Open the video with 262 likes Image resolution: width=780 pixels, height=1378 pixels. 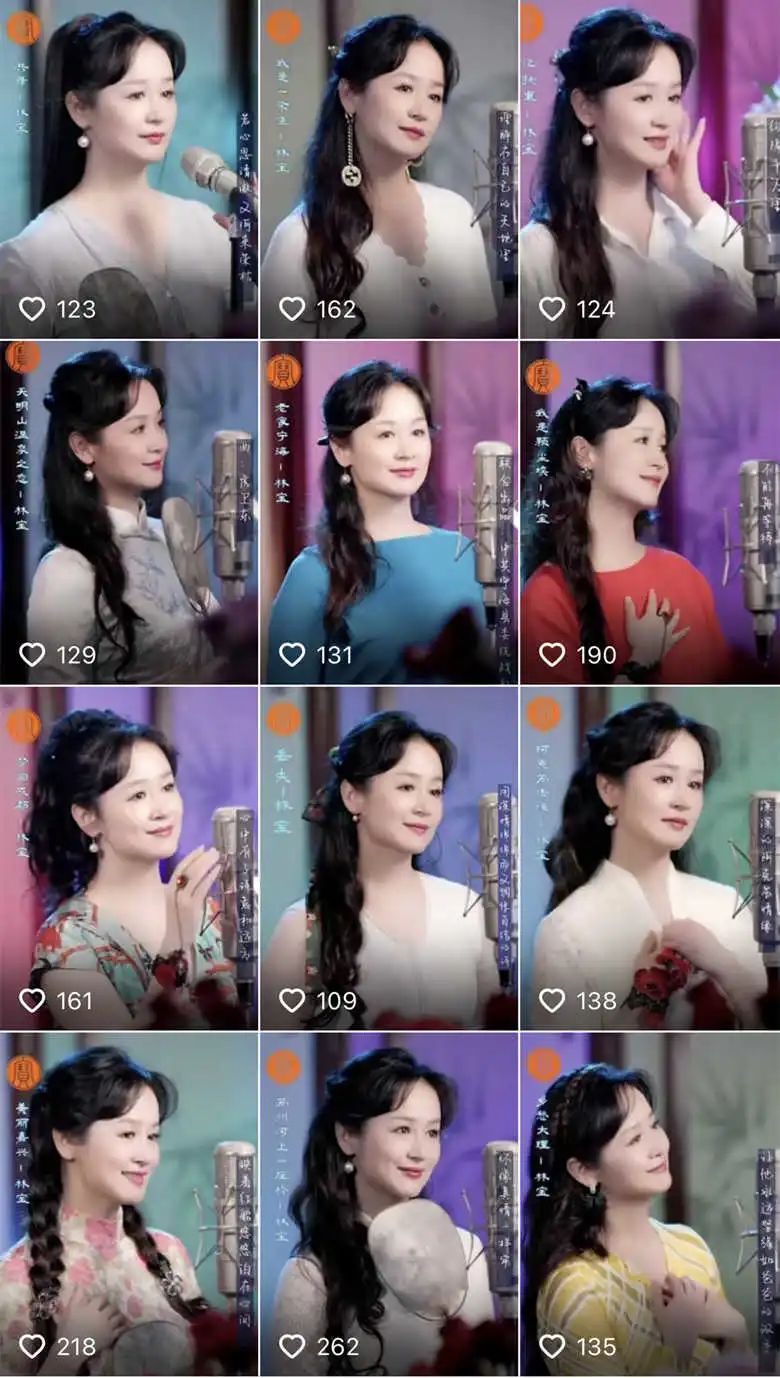pyautogui.click(x=388, y=1203)
